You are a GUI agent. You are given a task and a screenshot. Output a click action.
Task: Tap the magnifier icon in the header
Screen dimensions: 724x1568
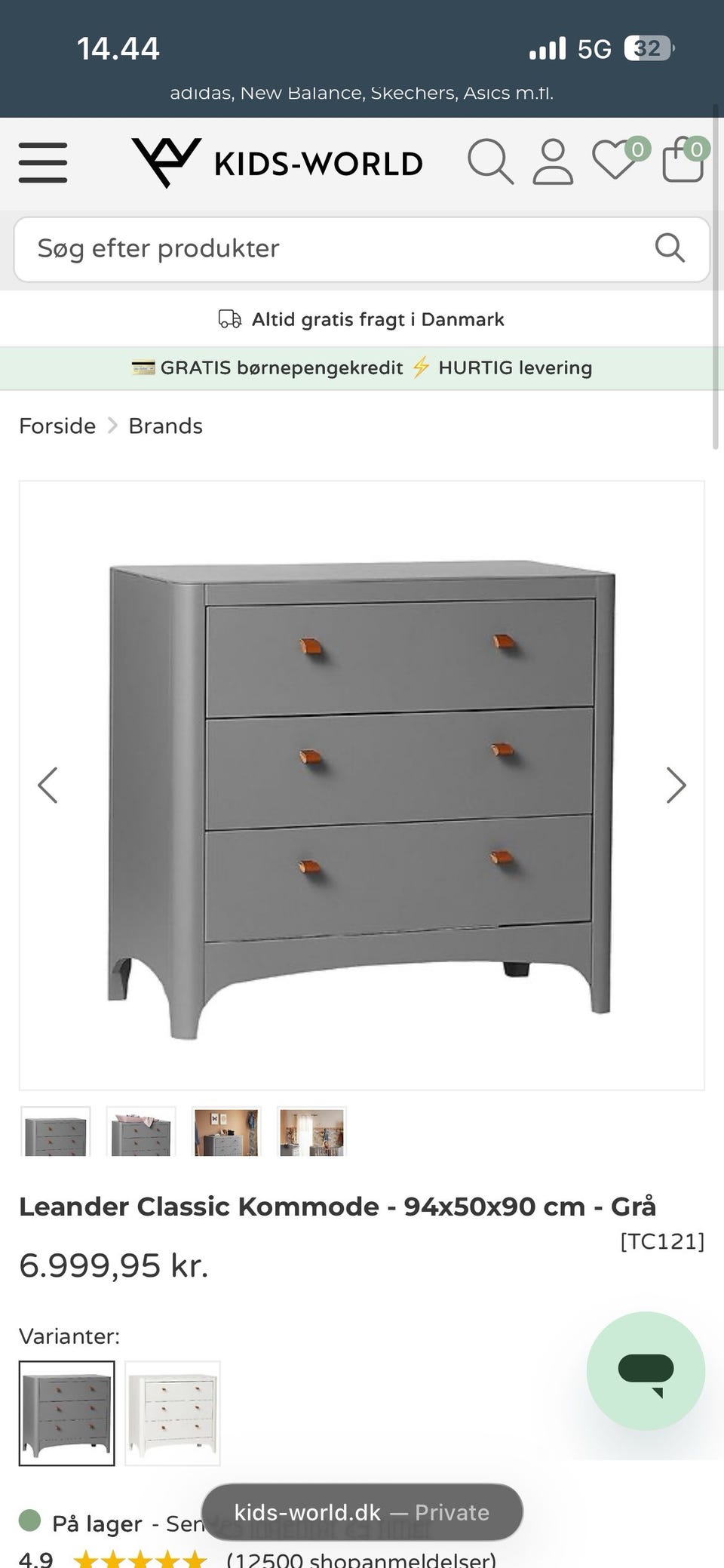point(490,161)
